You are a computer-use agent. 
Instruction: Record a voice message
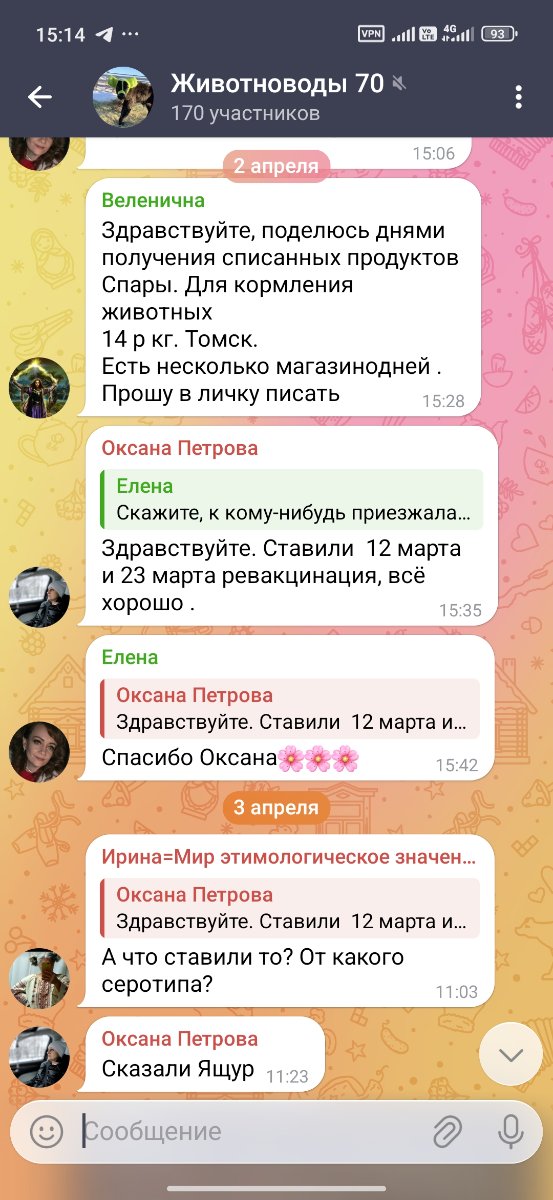pyautogui.click(x=510, y=1132)
